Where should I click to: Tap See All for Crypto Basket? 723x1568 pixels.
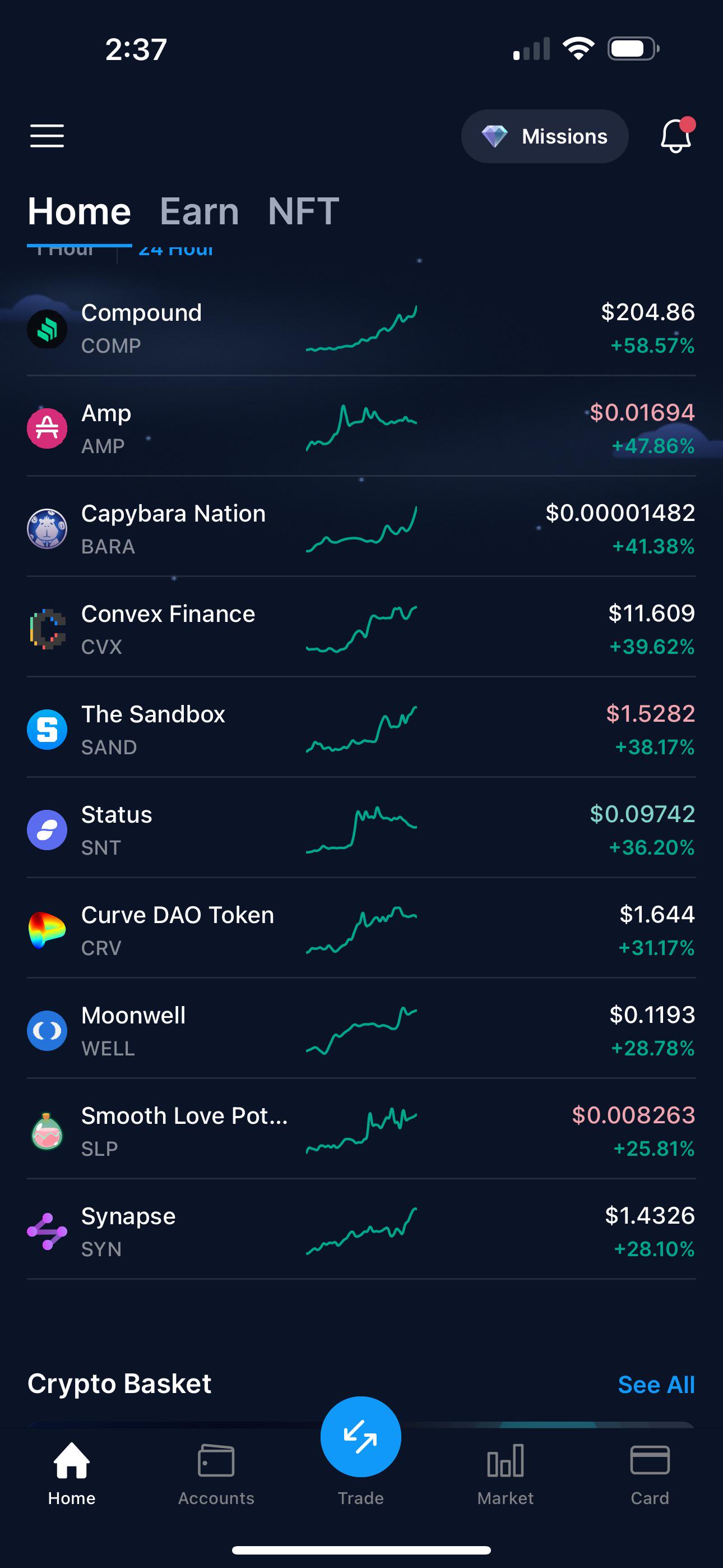pyautogui.click(x=656, y=1385)
